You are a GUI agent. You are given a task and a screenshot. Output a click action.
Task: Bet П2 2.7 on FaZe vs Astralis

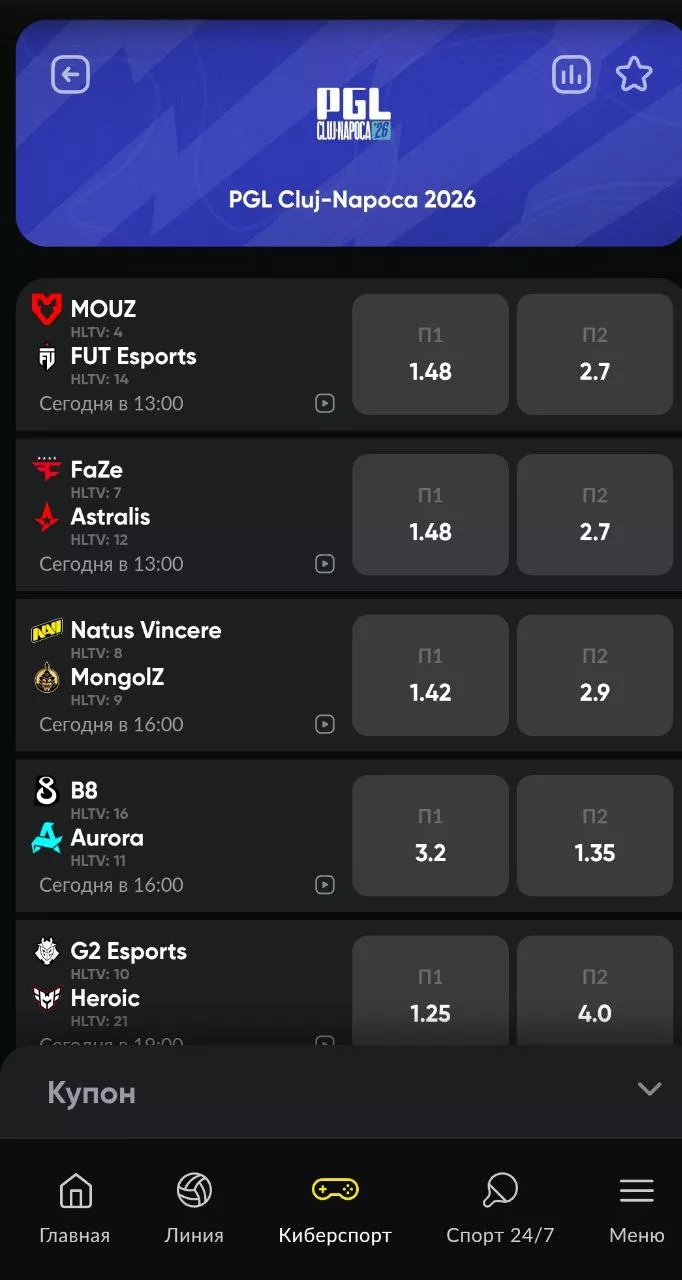594,515
